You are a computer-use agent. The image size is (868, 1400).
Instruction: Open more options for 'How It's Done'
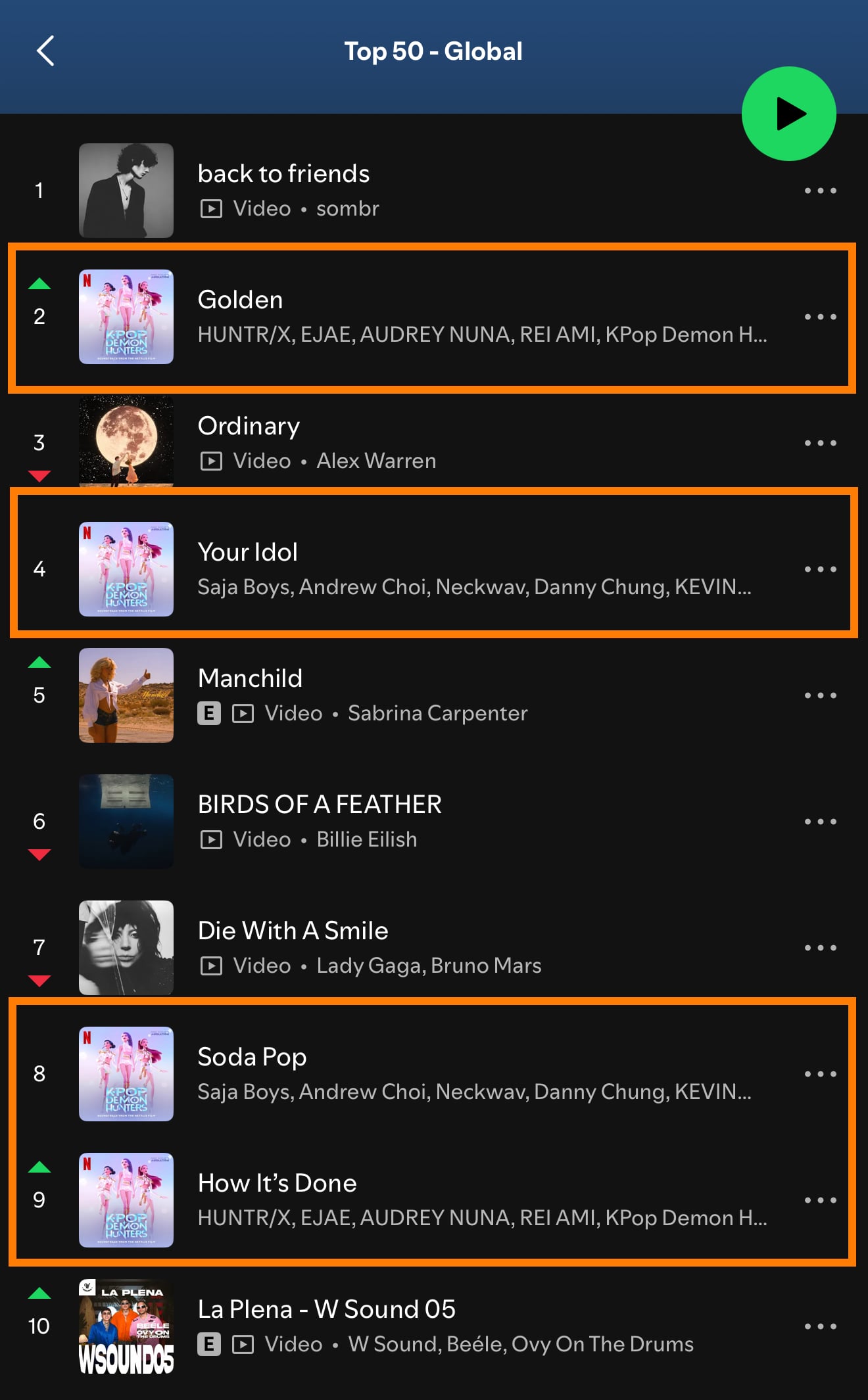click(x=820, y=1200)
